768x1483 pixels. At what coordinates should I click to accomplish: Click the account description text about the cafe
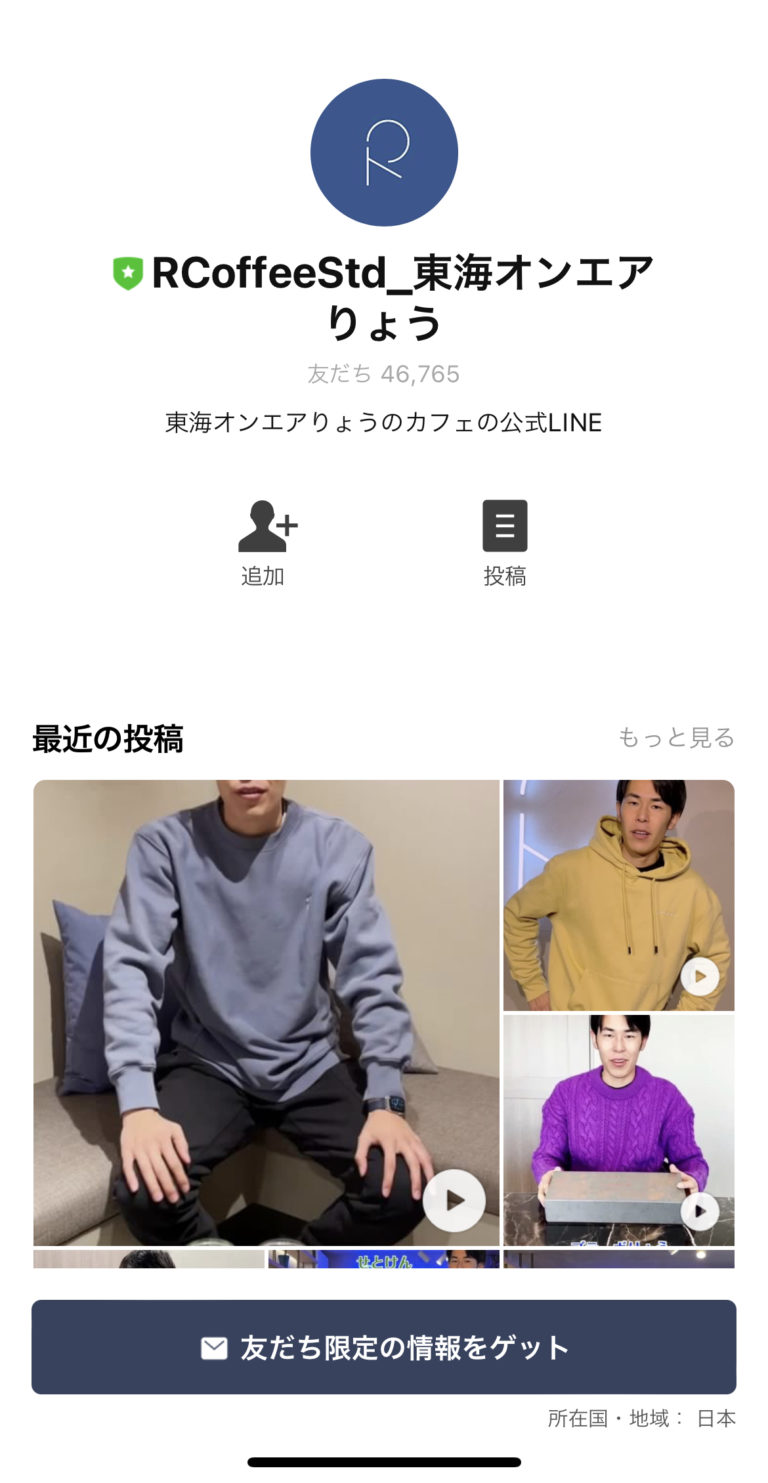pos(384,422)
